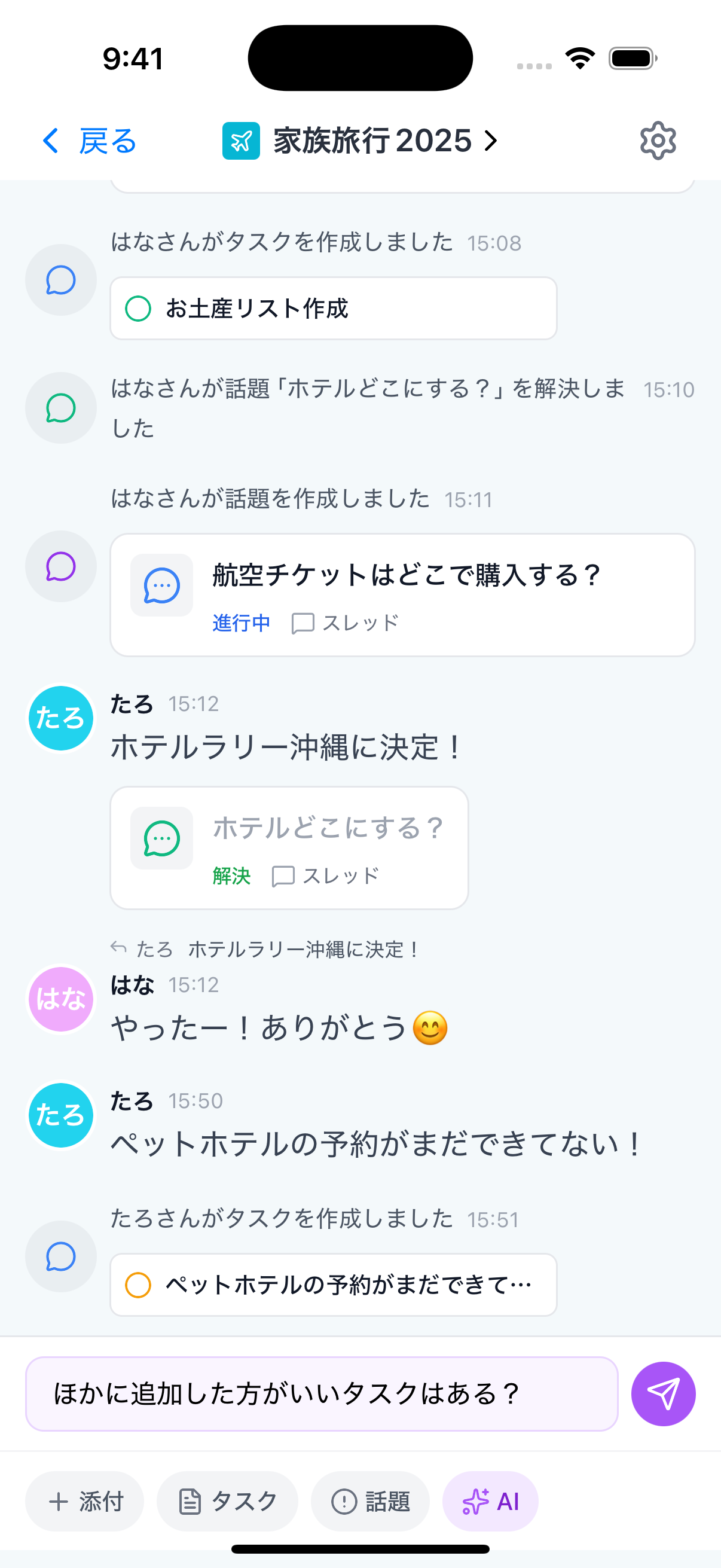The width and height of the screenshot is (721, 1568).
Task: Click the attach 添付 plus icon
Action: 59,1501
